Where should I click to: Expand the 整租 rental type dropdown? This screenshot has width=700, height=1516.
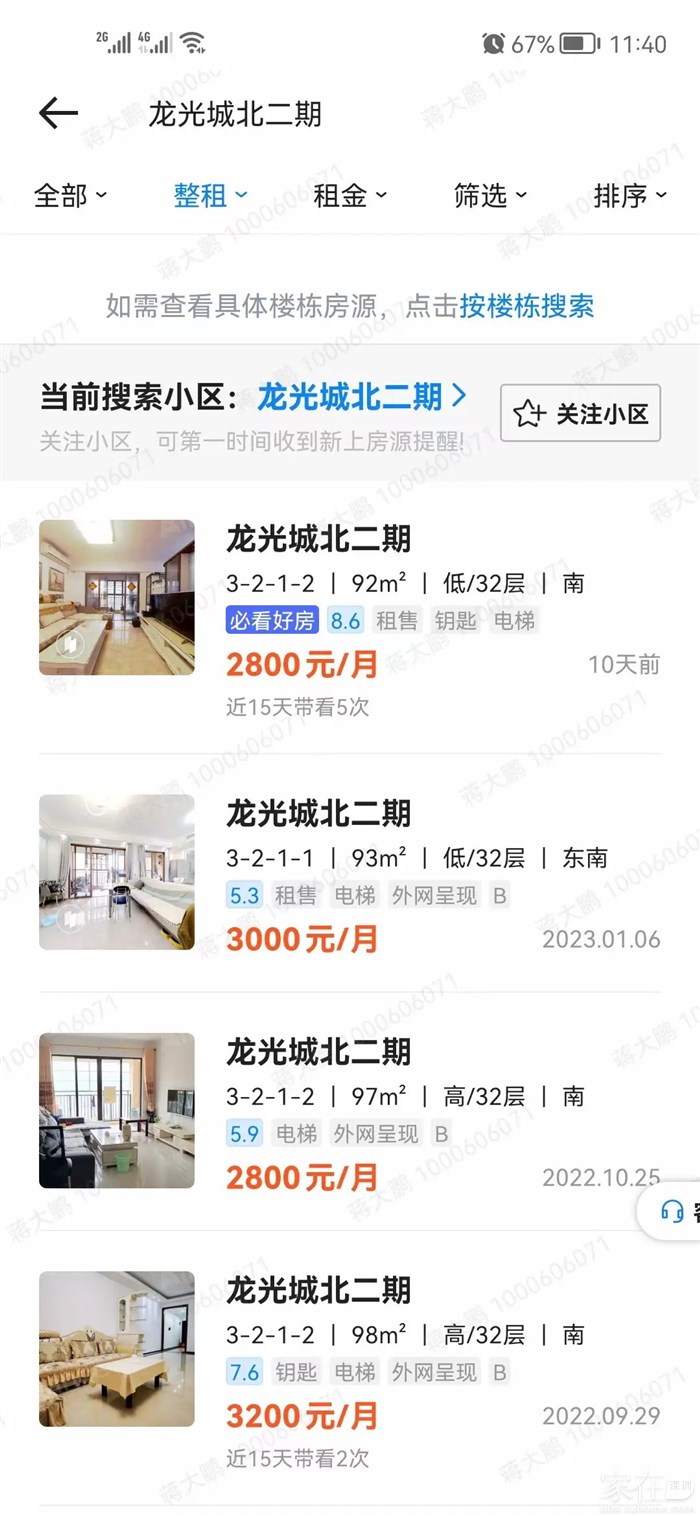tap(210, 196)
